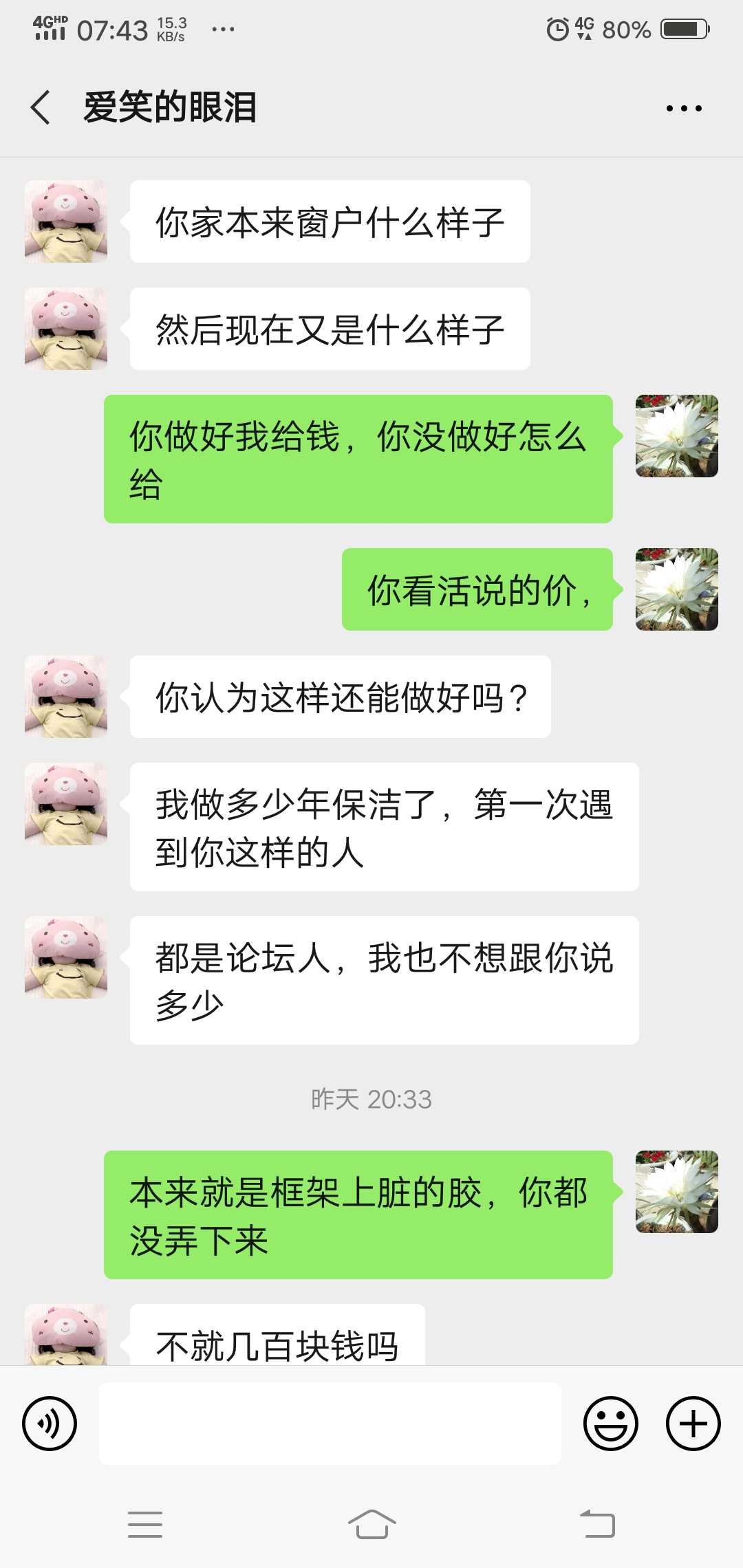Tap my flower avatar beside 你看活说的价
Screen dimensions: 743x1568
pyautogui.click(x=677, y=589)
